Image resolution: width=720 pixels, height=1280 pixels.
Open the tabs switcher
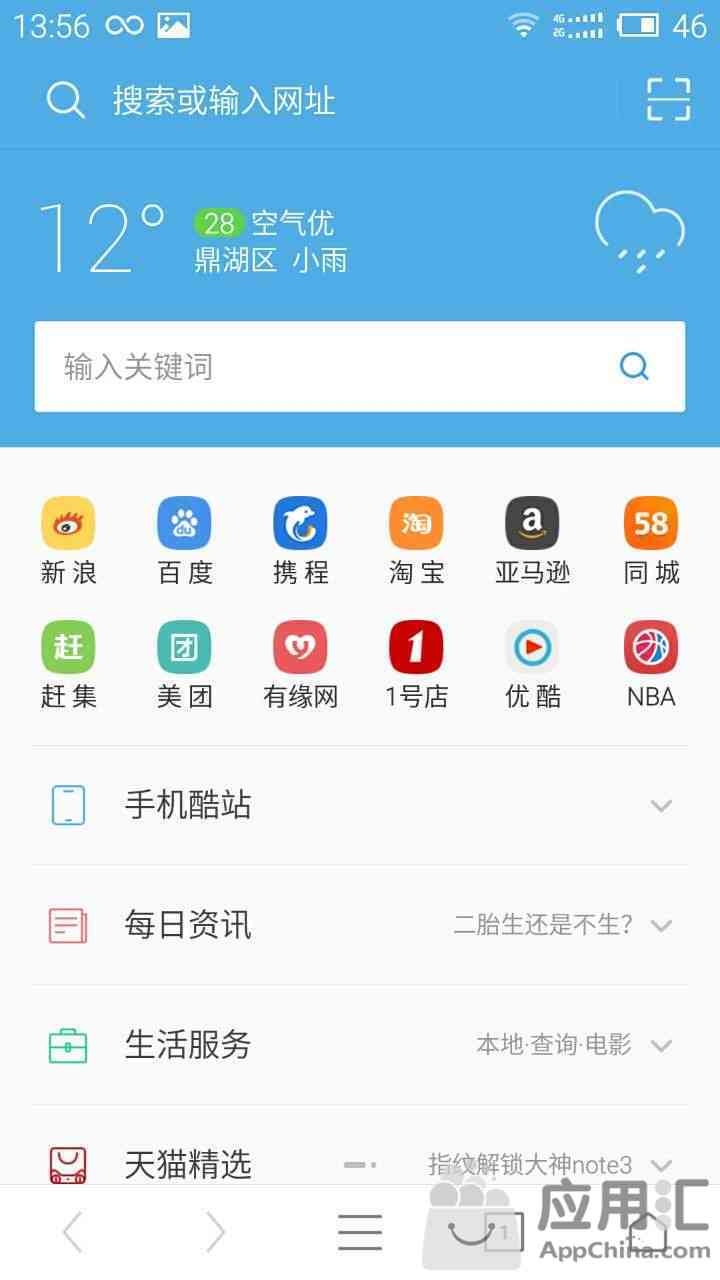coord(504,1232)
